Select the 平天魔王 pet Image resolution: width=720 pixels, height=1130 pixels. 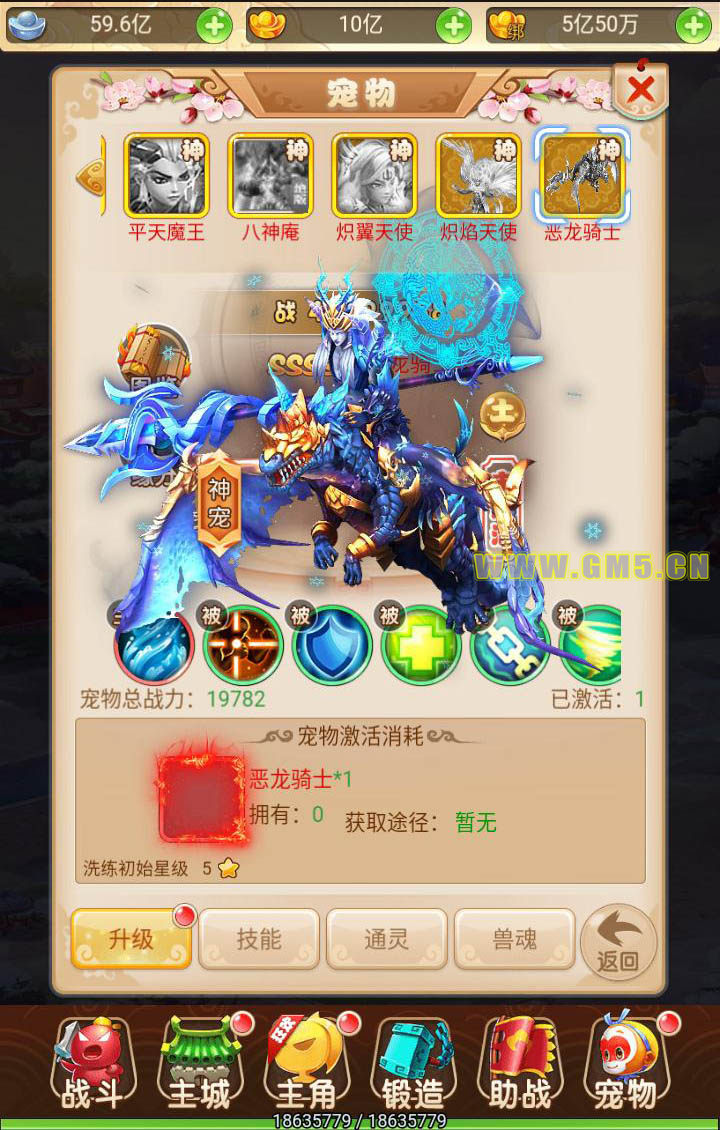[x=166, y=176]
